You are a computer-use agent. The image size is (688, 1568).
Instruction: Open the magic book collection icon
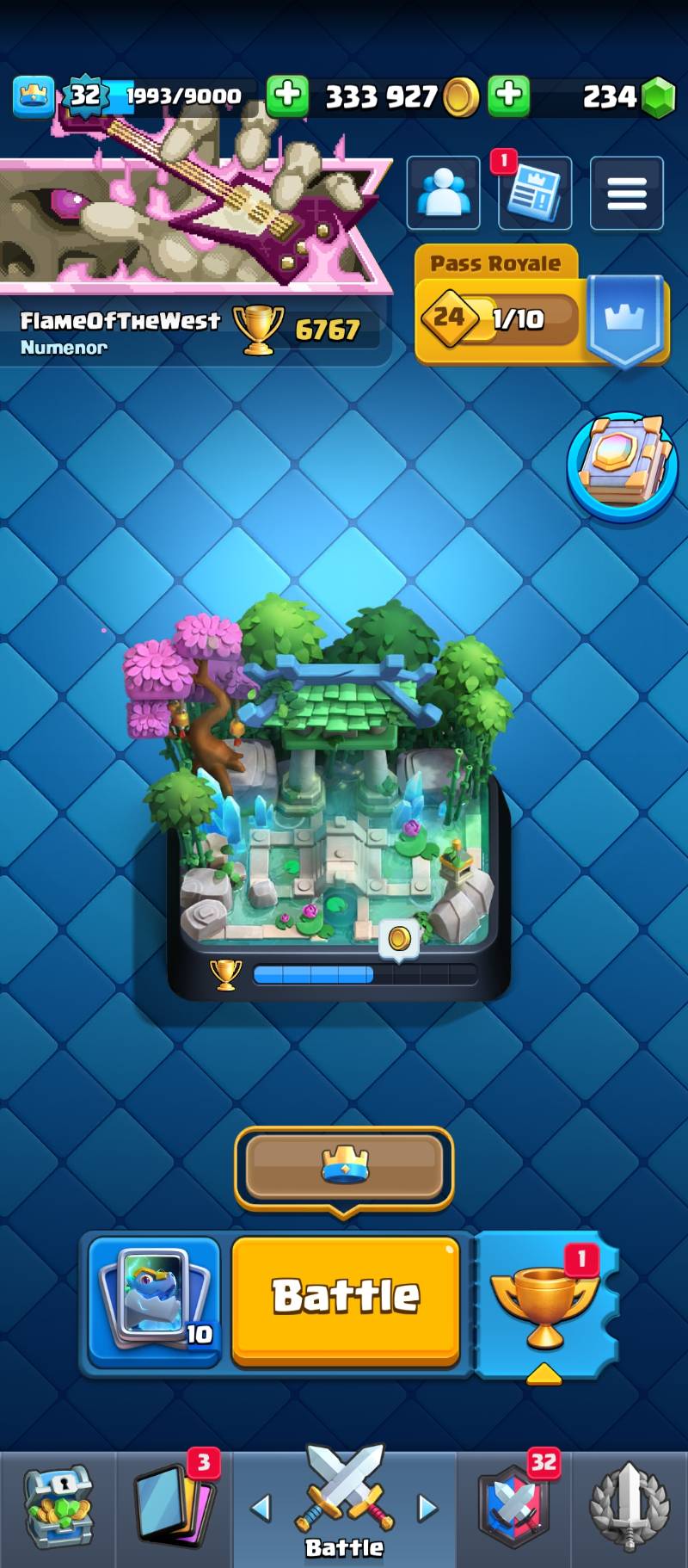[x=622, y=466]
